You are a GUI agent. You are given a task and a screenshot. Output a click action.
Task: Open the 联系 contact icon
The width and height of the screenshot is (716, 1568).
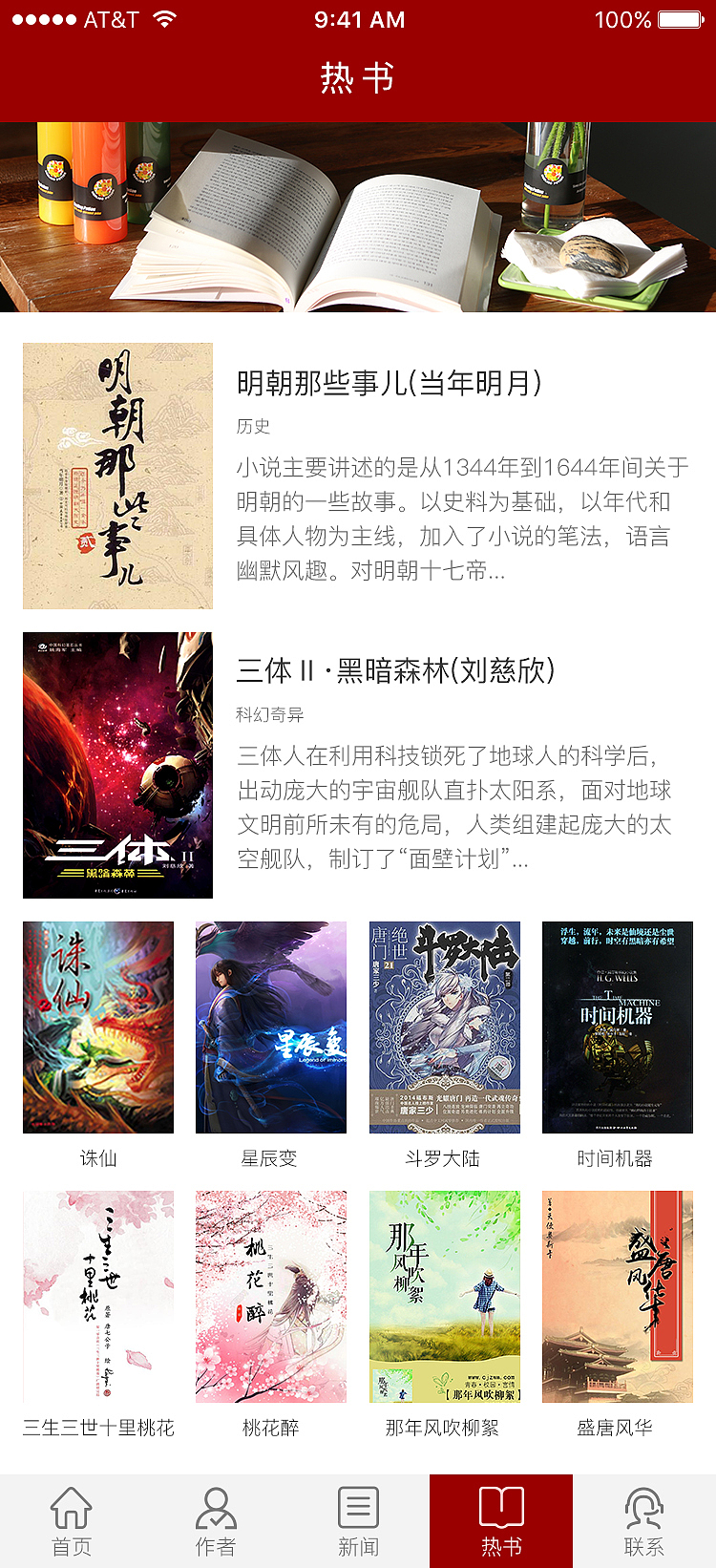point(644,1506)
